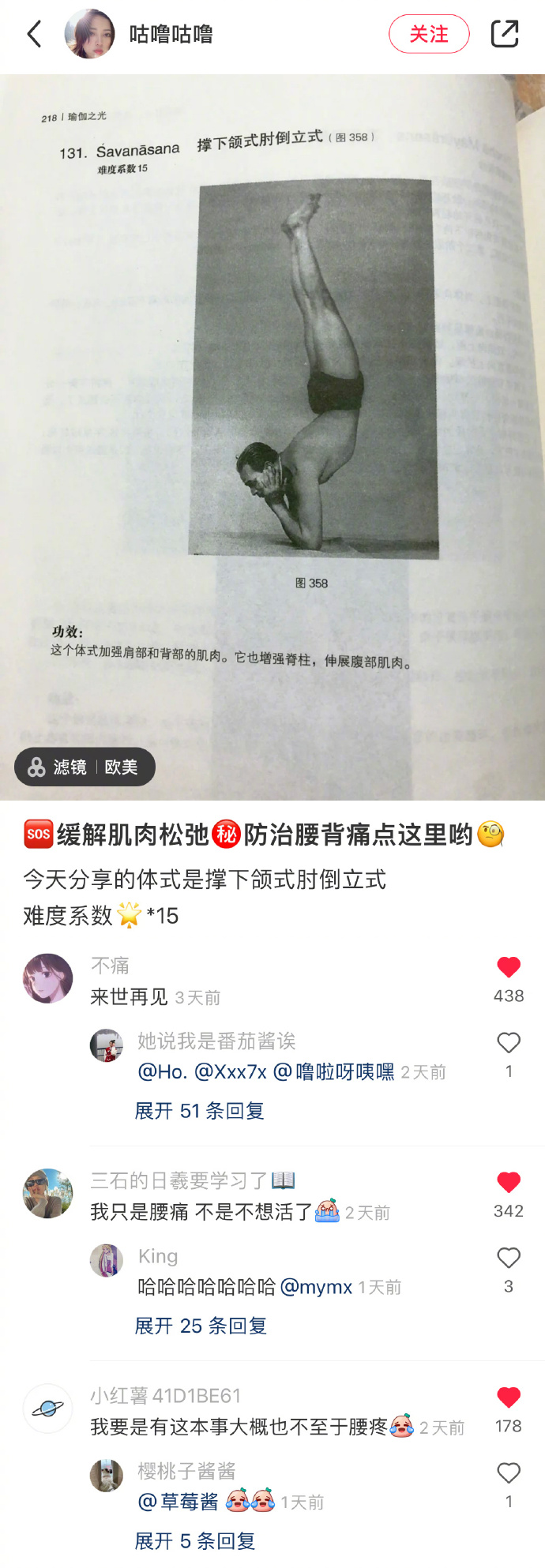Viewport: 545px width, 1568px height.
Task: Share this post via top-right icon
Action: pos(505,34)
